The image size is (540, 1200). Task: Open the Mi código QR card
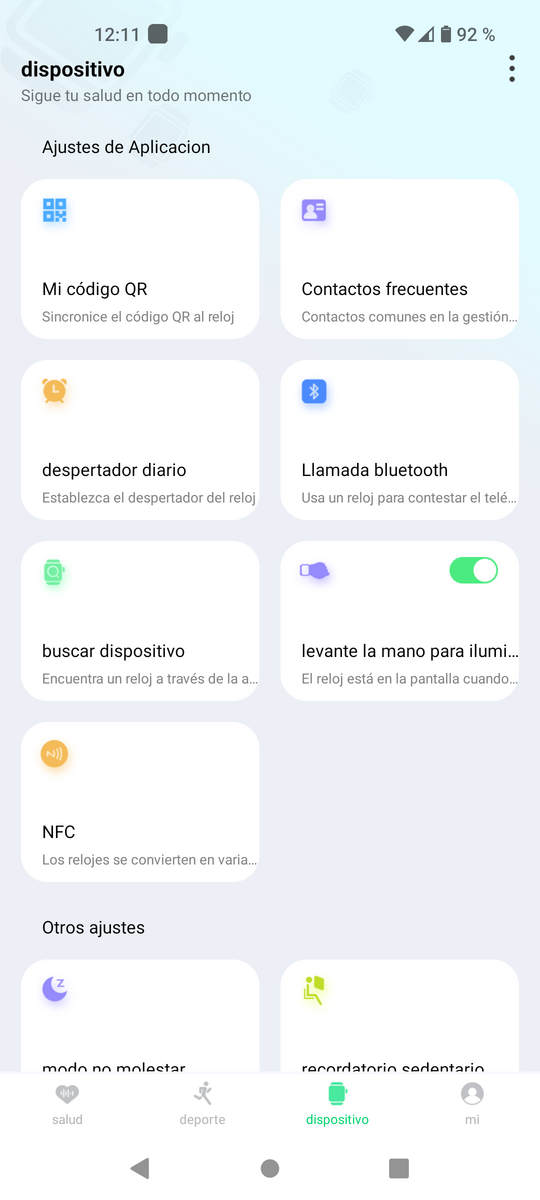point(140,259)
